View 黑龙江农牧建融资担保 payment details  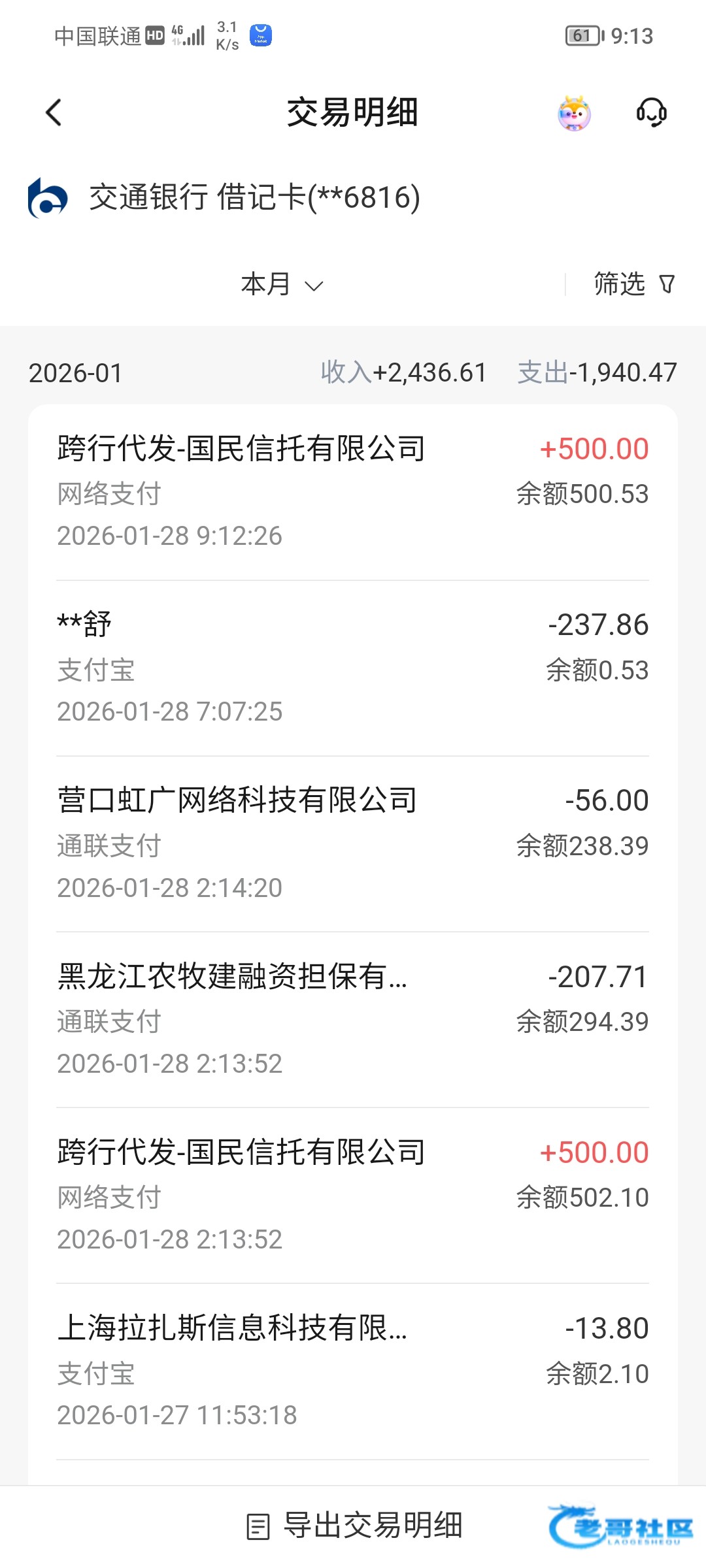(353, 1019)
